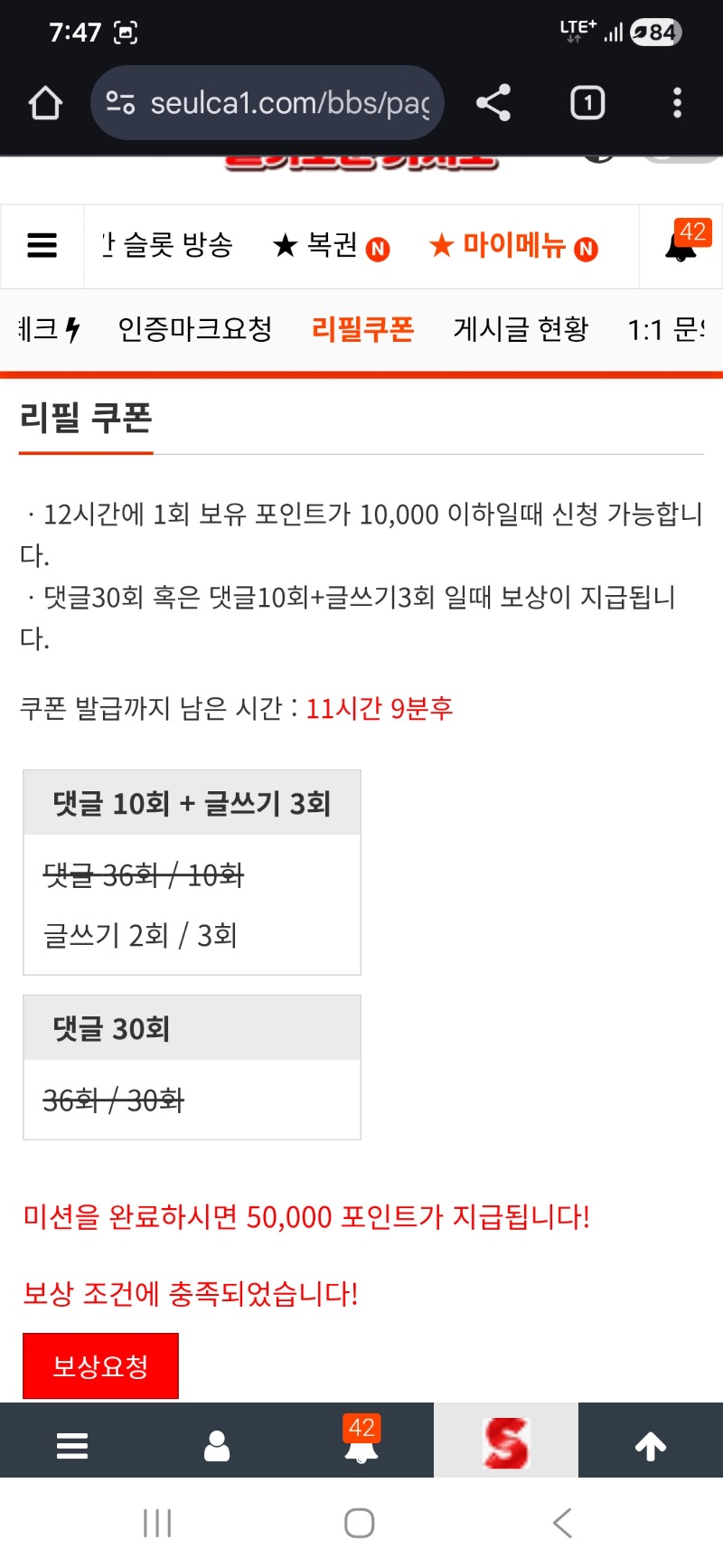The width and height of the screenshot is (723, 1568).
Task: Jump to top with the up arrow
Action: click(651, 1446)
